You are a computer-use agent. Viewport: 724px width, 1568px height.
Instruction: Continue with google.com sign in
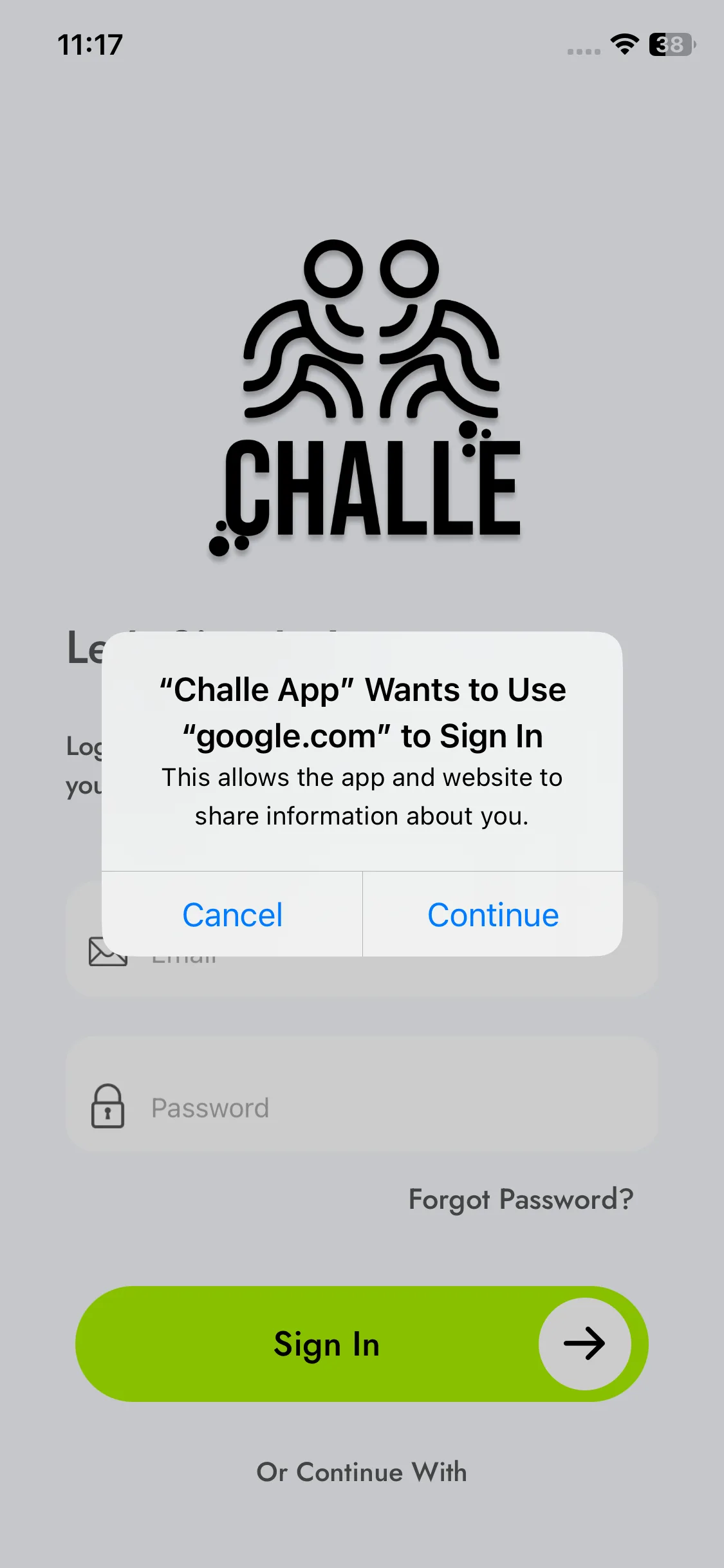(493, 914)
